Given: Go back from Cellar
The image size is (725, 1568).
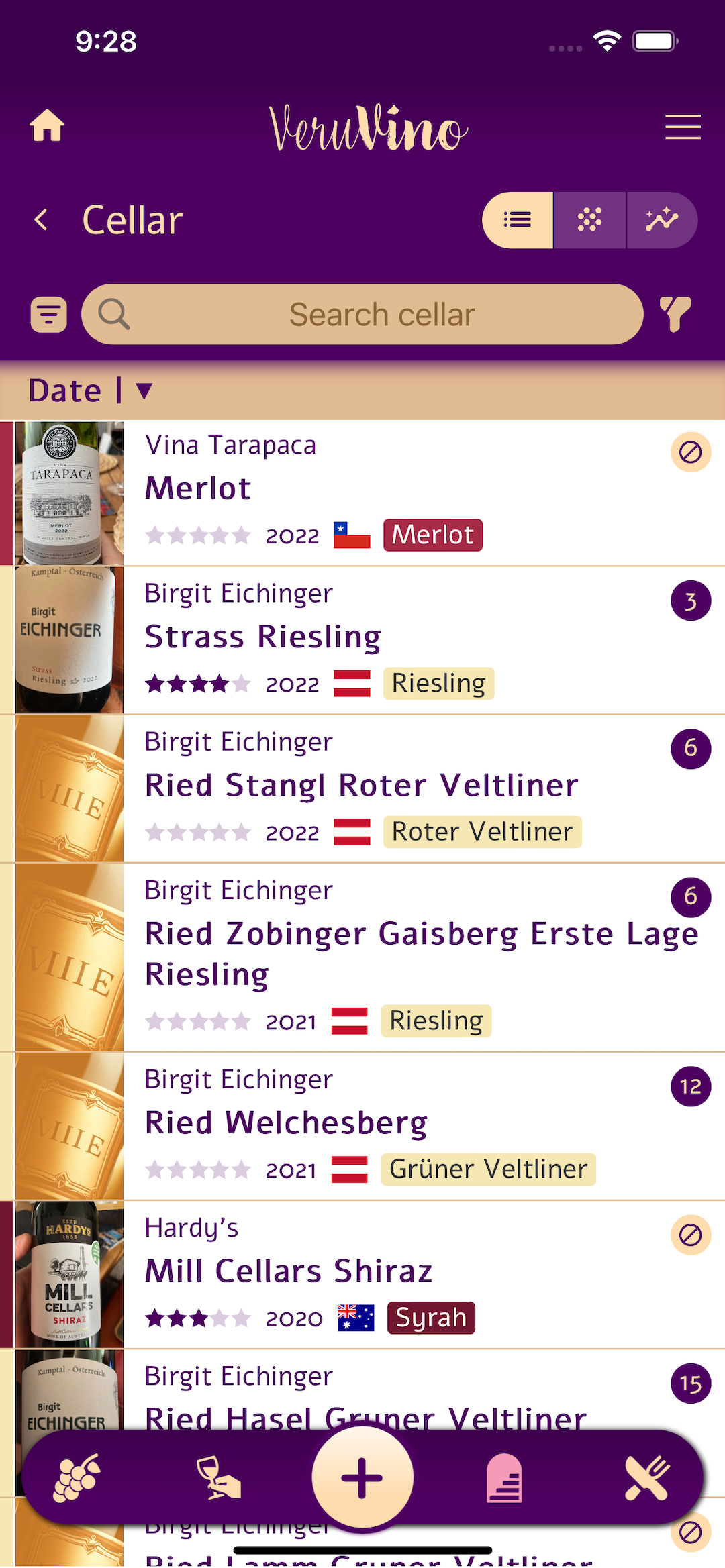Looking at the screenshot, I should [x=42, y=219].
